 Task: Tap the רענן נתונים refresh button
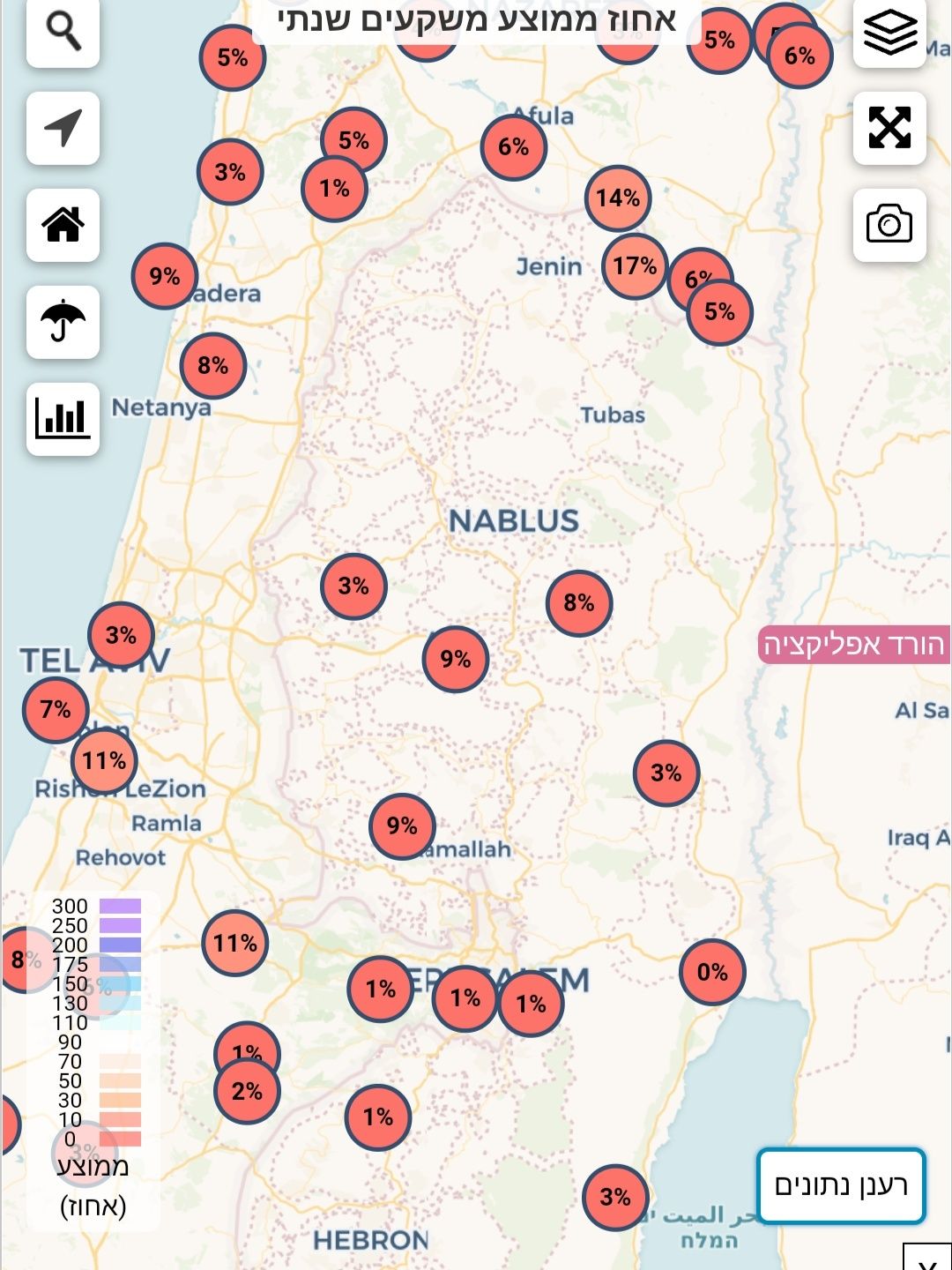pyautogui.click(x=841, y=1185)
